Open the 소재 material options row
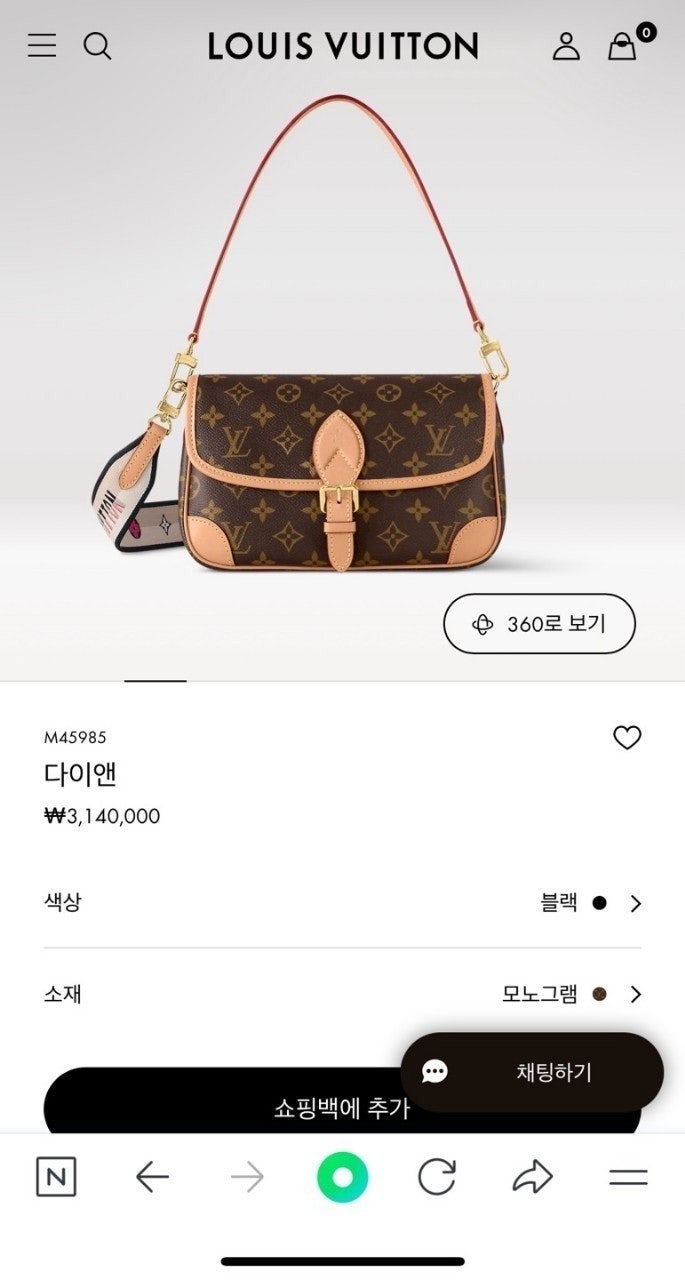 [342, 994]
